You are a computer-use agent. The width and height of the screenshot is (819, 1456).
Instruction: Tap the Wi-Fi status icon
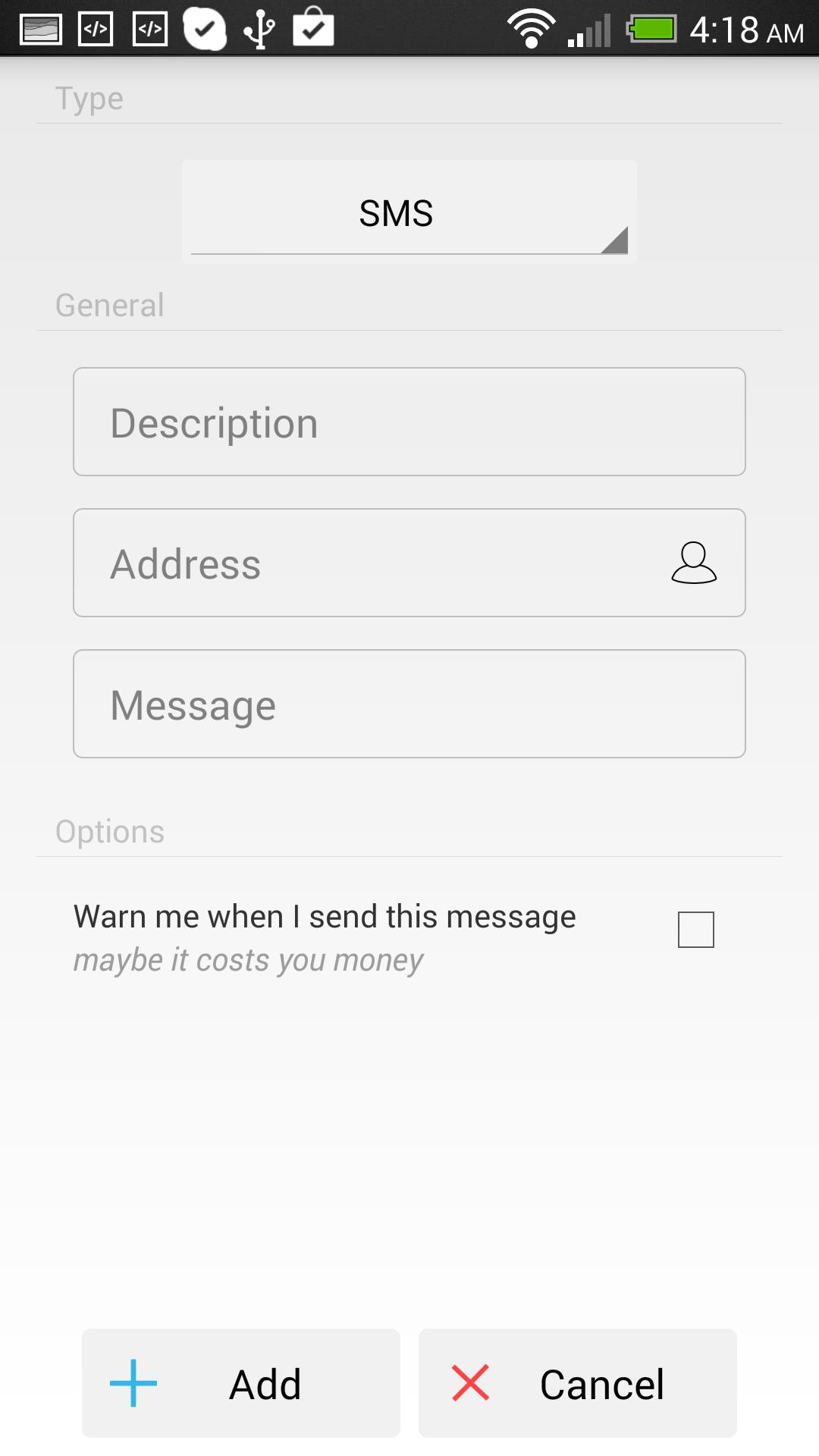(x=531, y=29)
